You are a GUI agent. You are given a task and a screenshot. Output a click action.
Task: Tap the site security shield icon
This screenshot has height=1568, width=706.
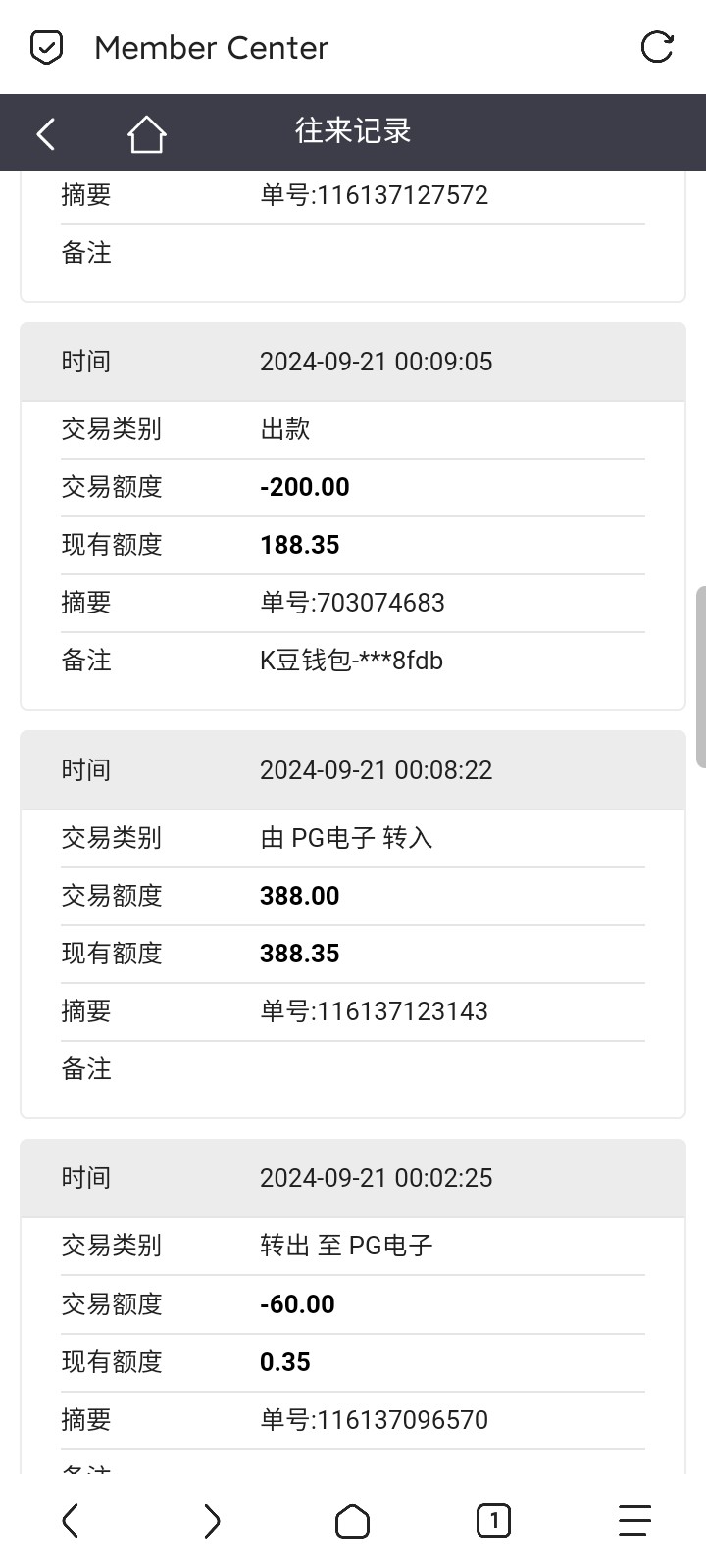coord(46,47)
